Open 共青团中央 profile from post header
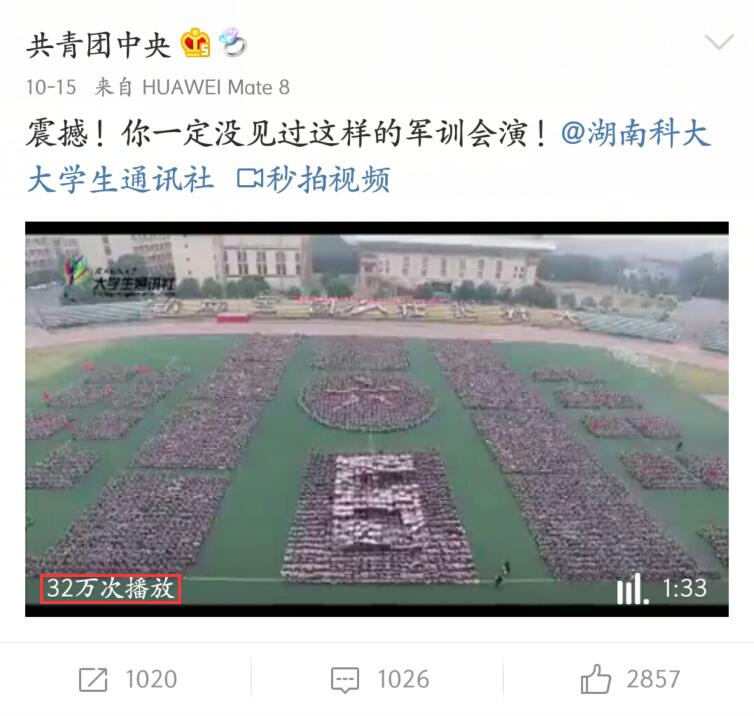The height and width of the screenshot is (716, 754). tap(98, 44)
